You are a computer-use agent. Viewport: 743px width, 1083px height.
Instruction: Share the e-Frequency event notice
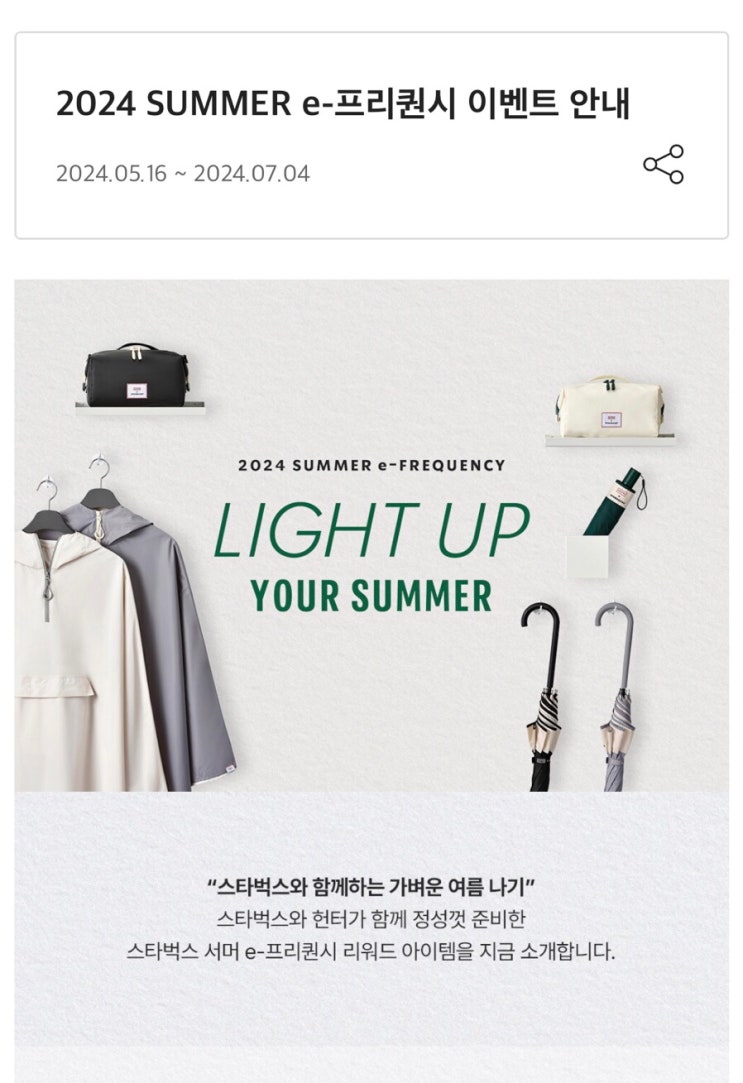click(663, 164)
